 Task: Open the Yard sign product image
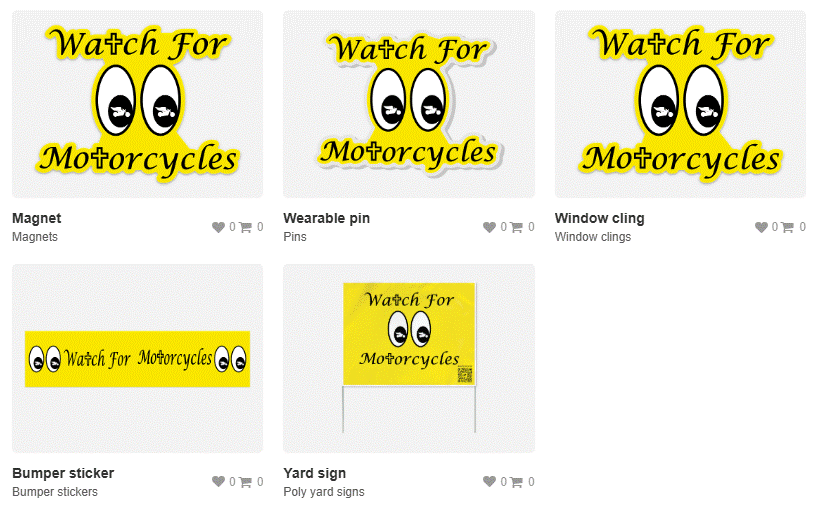(x=408, y=358)
